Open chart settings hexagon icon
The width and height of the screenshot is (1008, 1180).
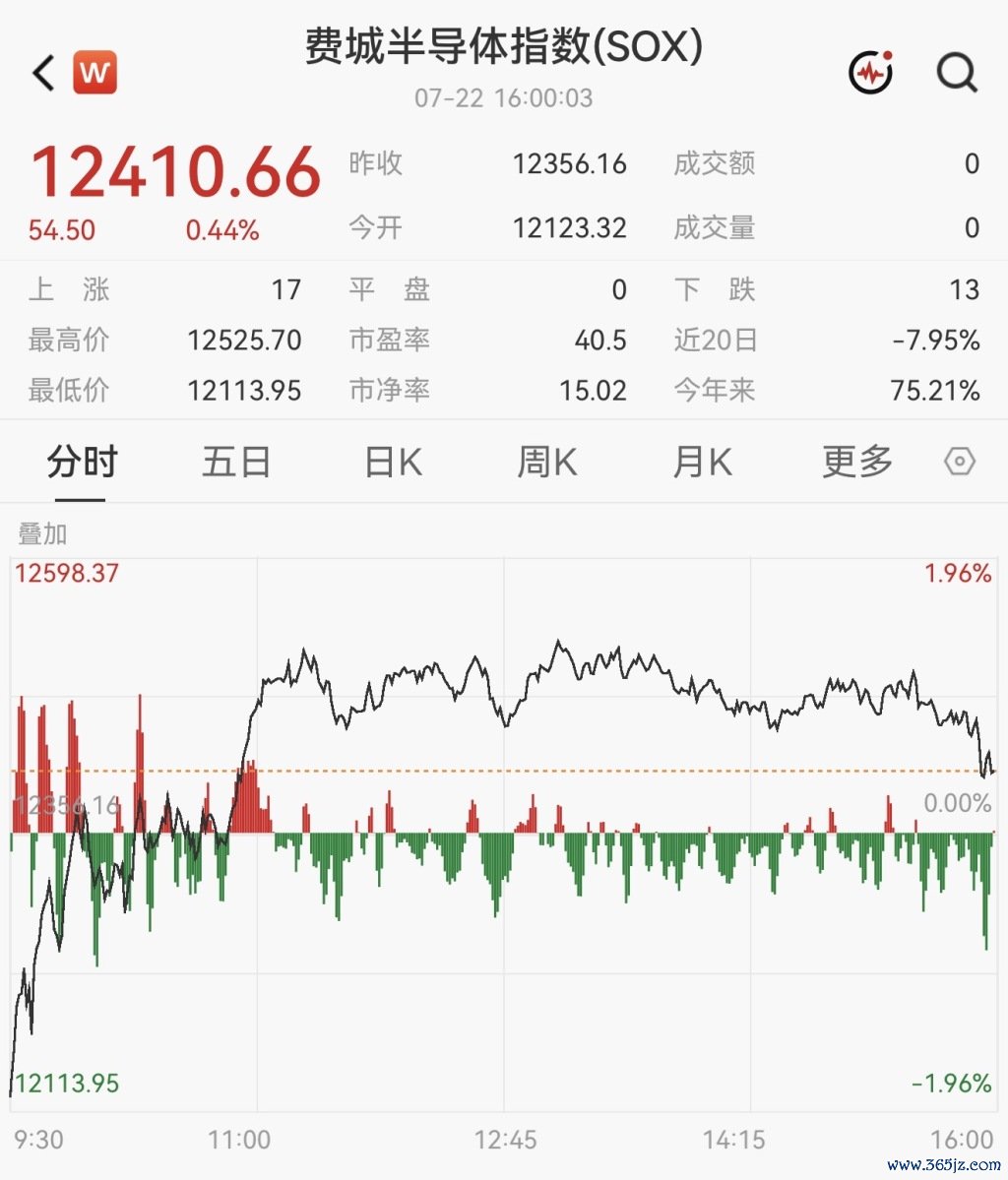tap(960, 462)
